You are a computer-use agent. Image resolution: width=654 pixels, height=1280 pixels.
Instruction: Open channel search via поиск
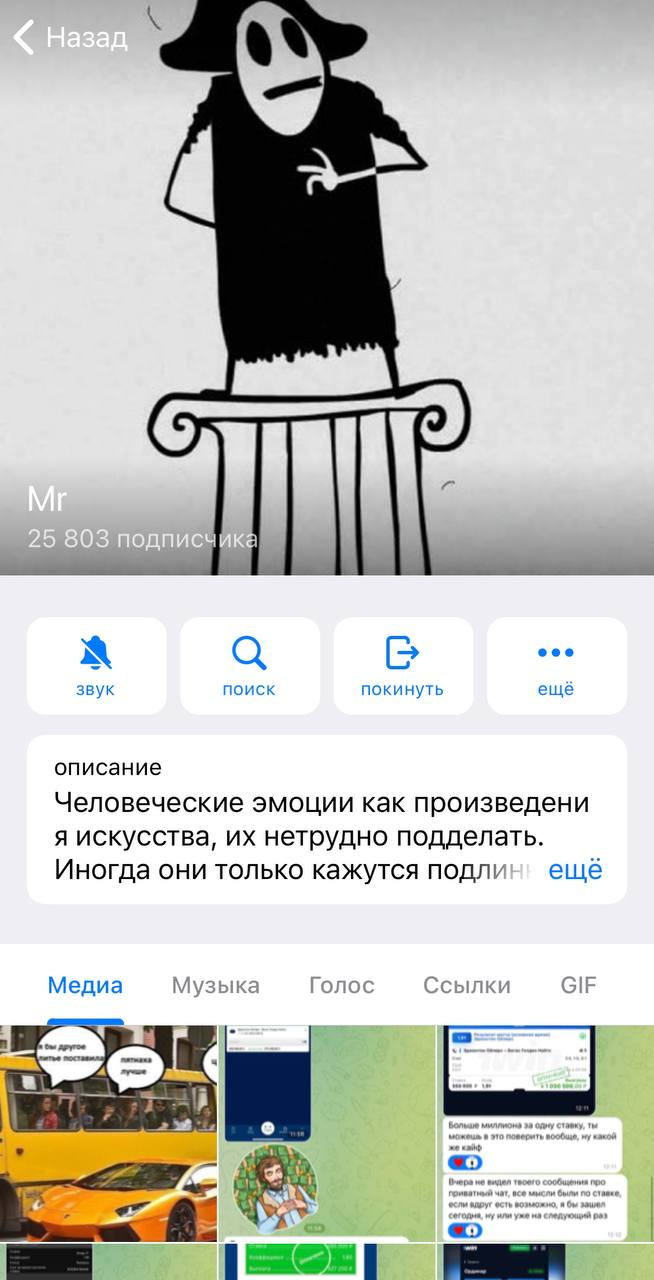(x=249, y=665)
